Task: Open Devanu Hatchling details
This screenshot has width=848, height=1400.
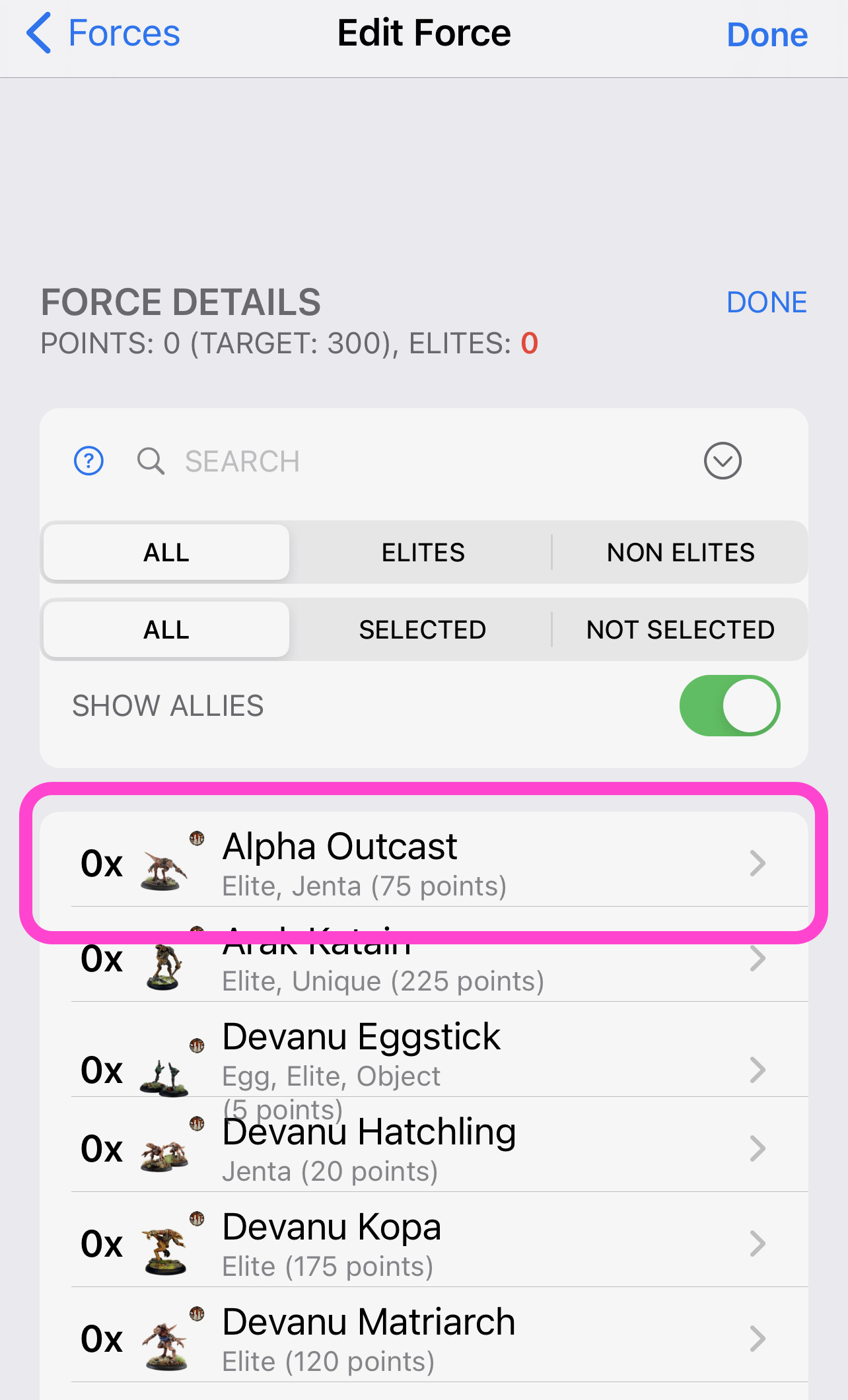Action: coord(424,1145)
